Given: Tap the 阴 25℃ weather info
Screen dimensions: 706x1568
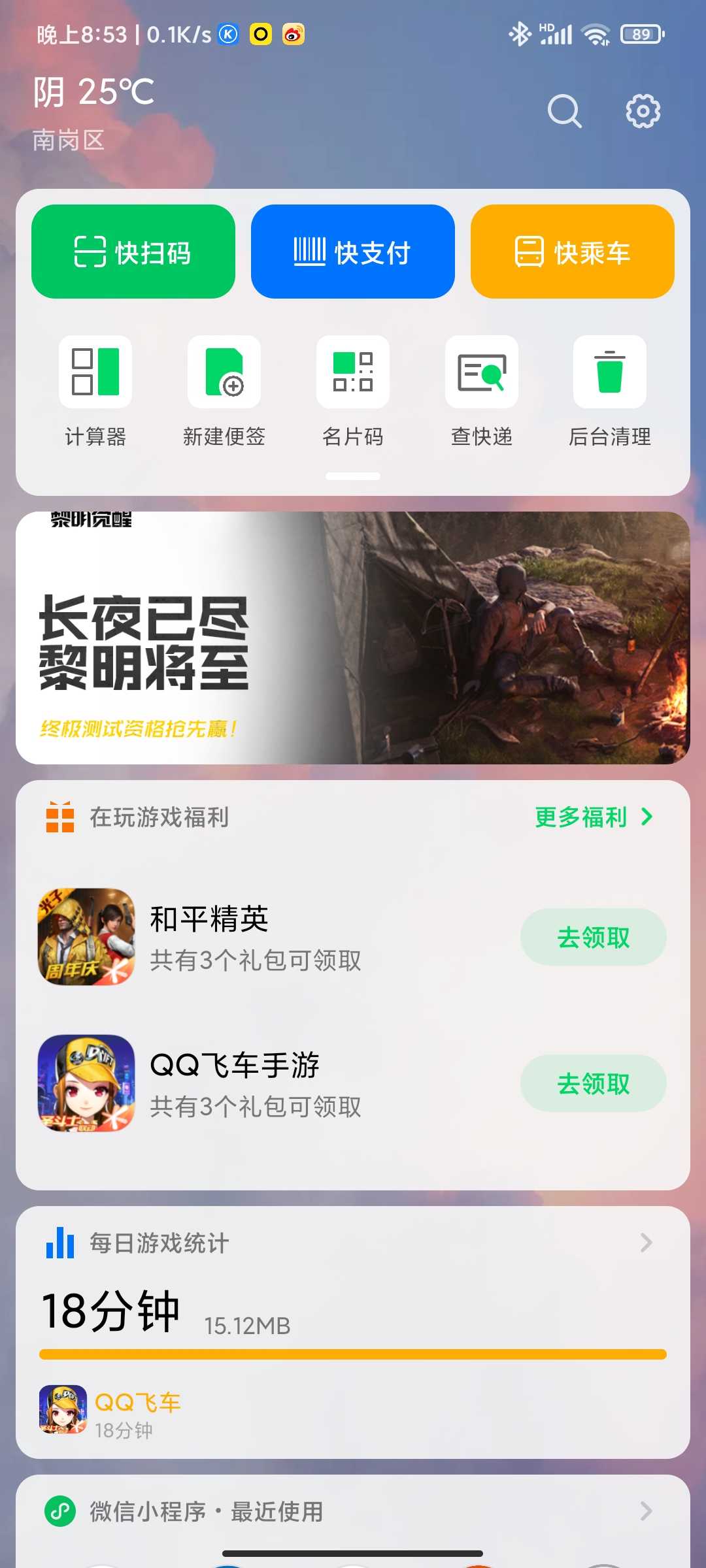Looking at the screenshot, I should pos(94,93).
